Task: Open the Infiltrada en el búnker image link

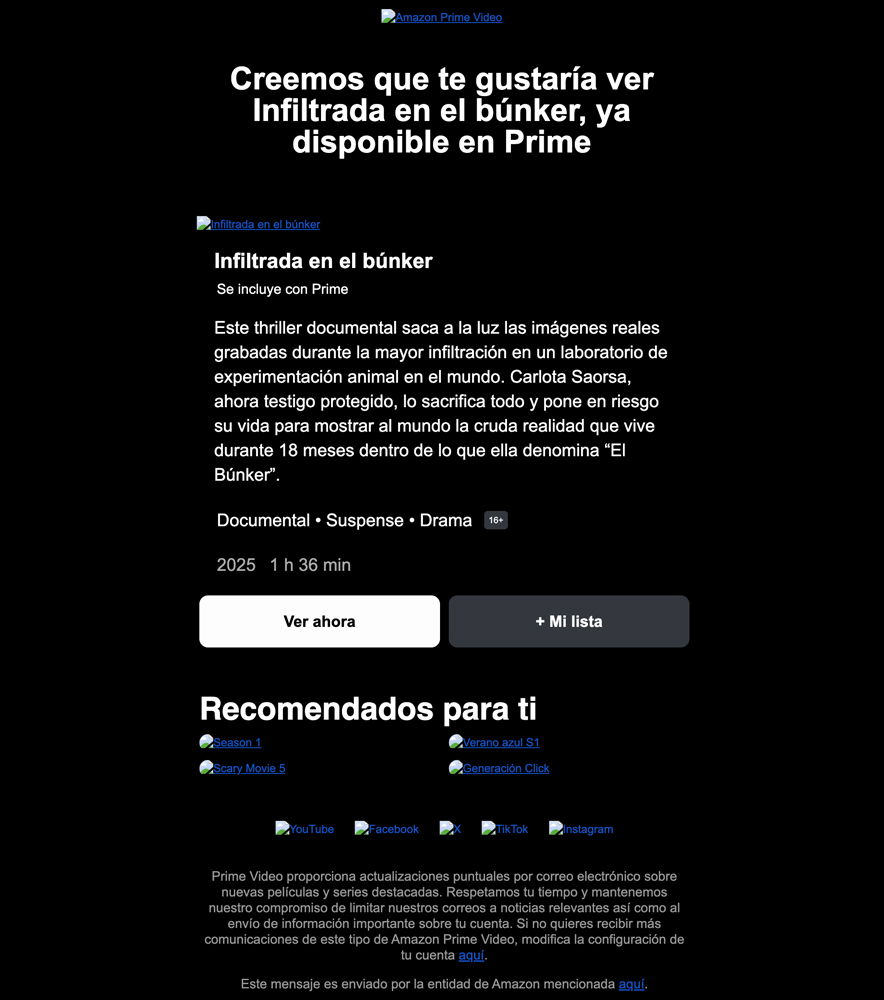Action: click(x=259, y=224)
